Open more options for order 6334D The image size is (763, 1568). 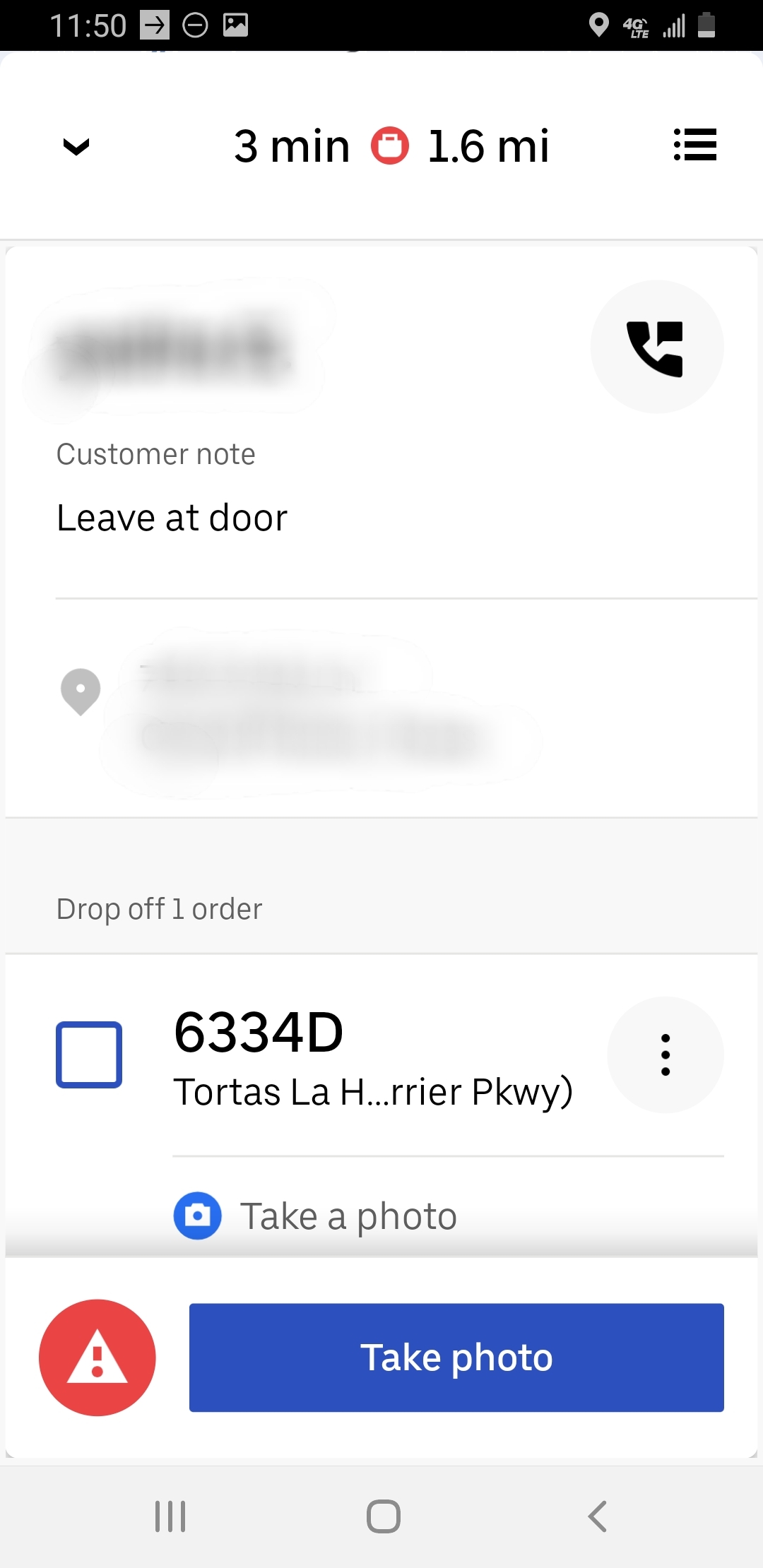tap(665, 1055)
